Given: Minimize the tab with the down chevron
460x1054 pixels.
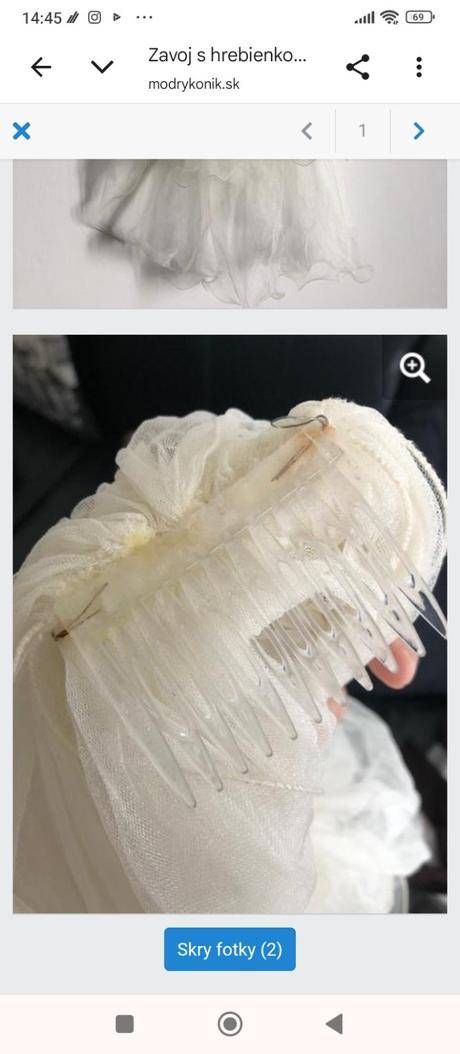Looking at the screenshot, I should tap(102, 67).
